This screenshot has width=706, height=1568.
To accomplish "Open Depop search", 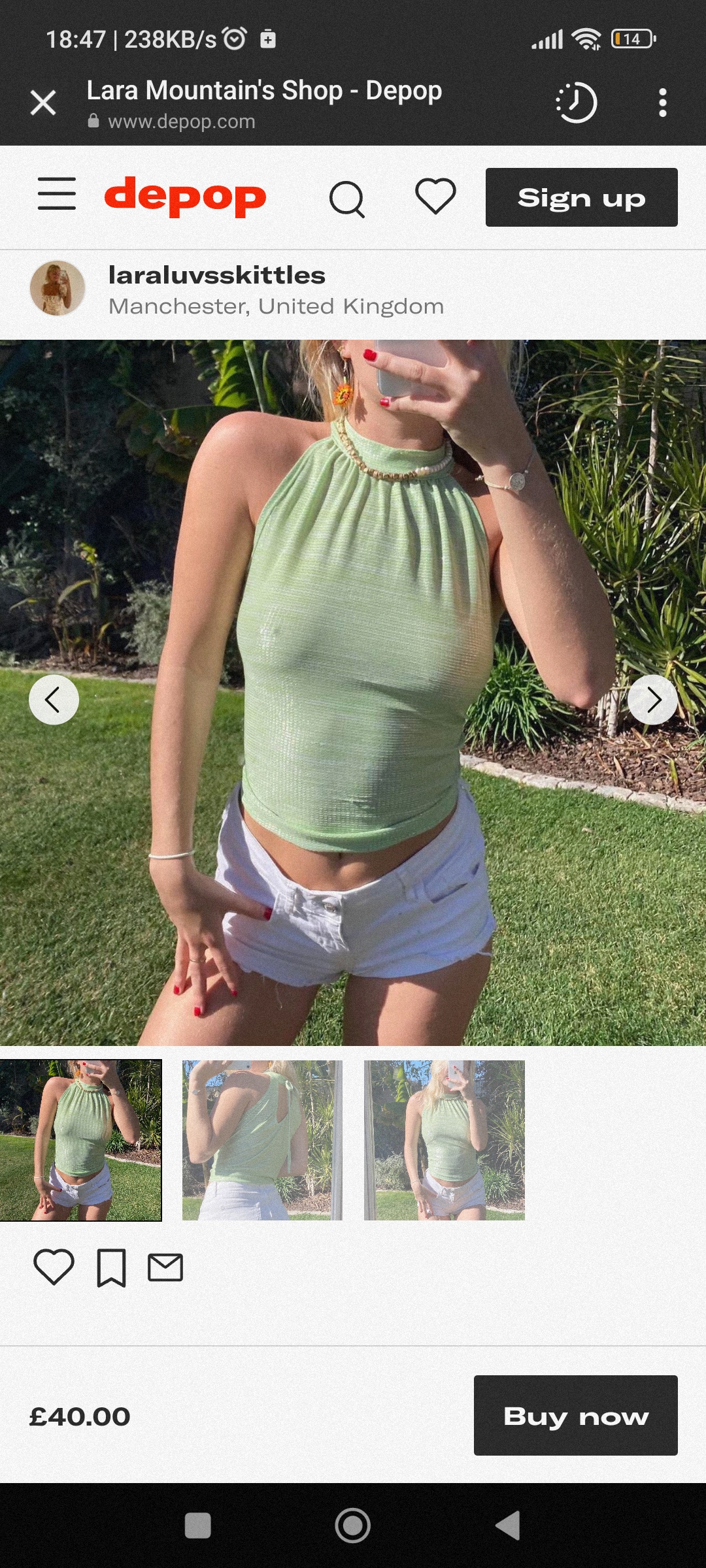I will click(x=346, y=198).
